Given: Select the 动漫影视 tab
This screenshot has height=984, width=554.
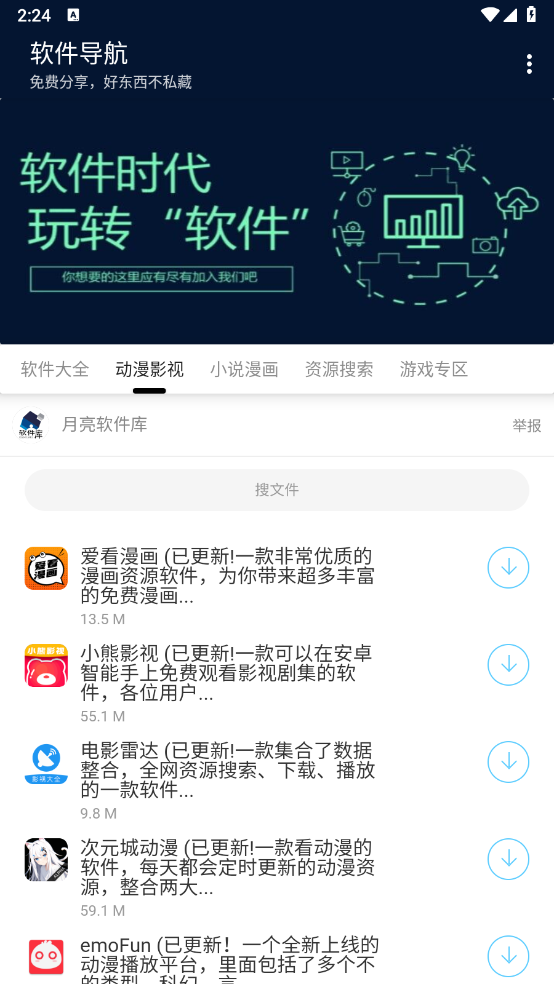Looking at the screenshot, I should click(x=149, y=369).
